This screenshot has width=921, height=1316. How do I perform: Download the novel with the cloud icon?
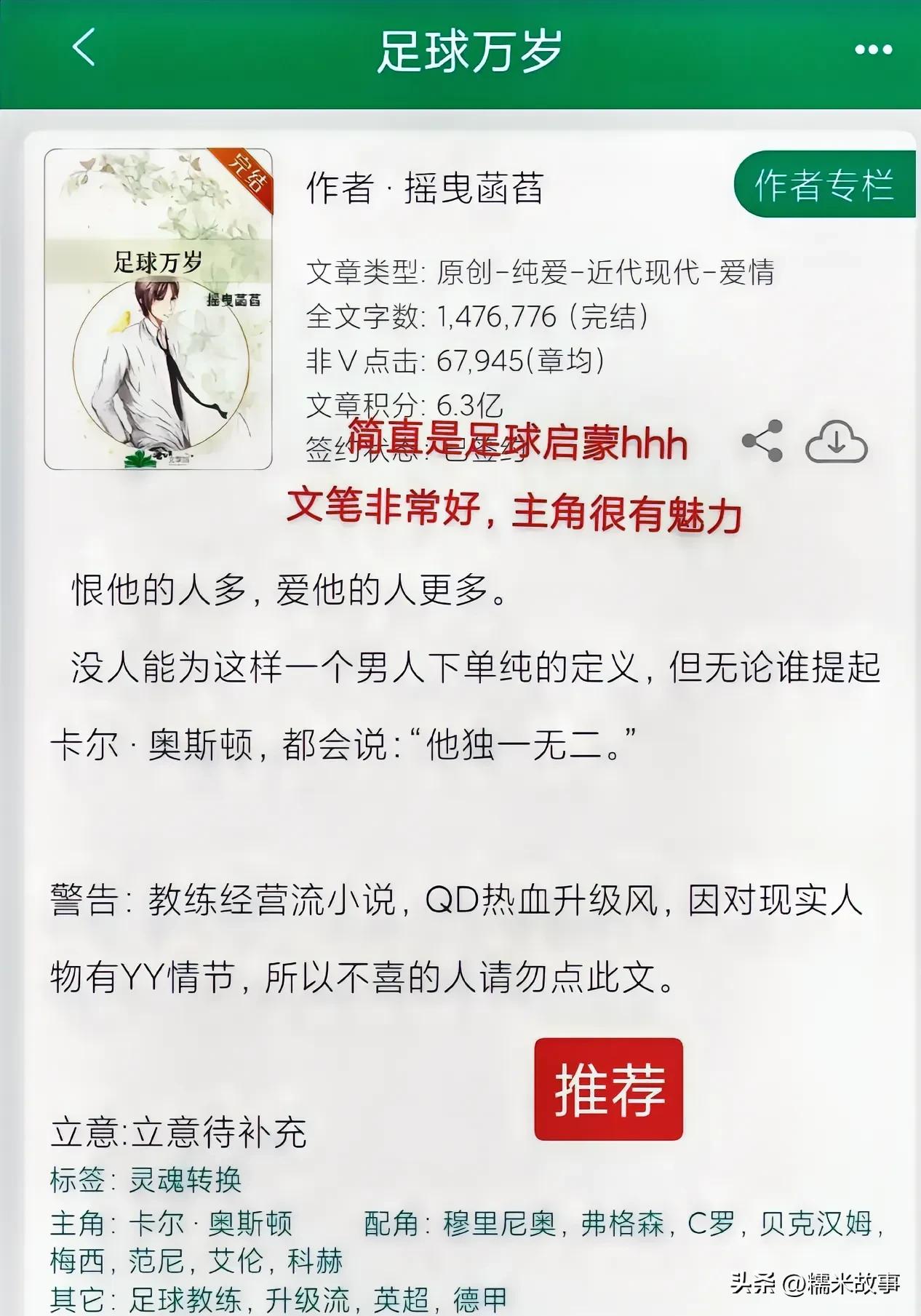tap(836, 442)
